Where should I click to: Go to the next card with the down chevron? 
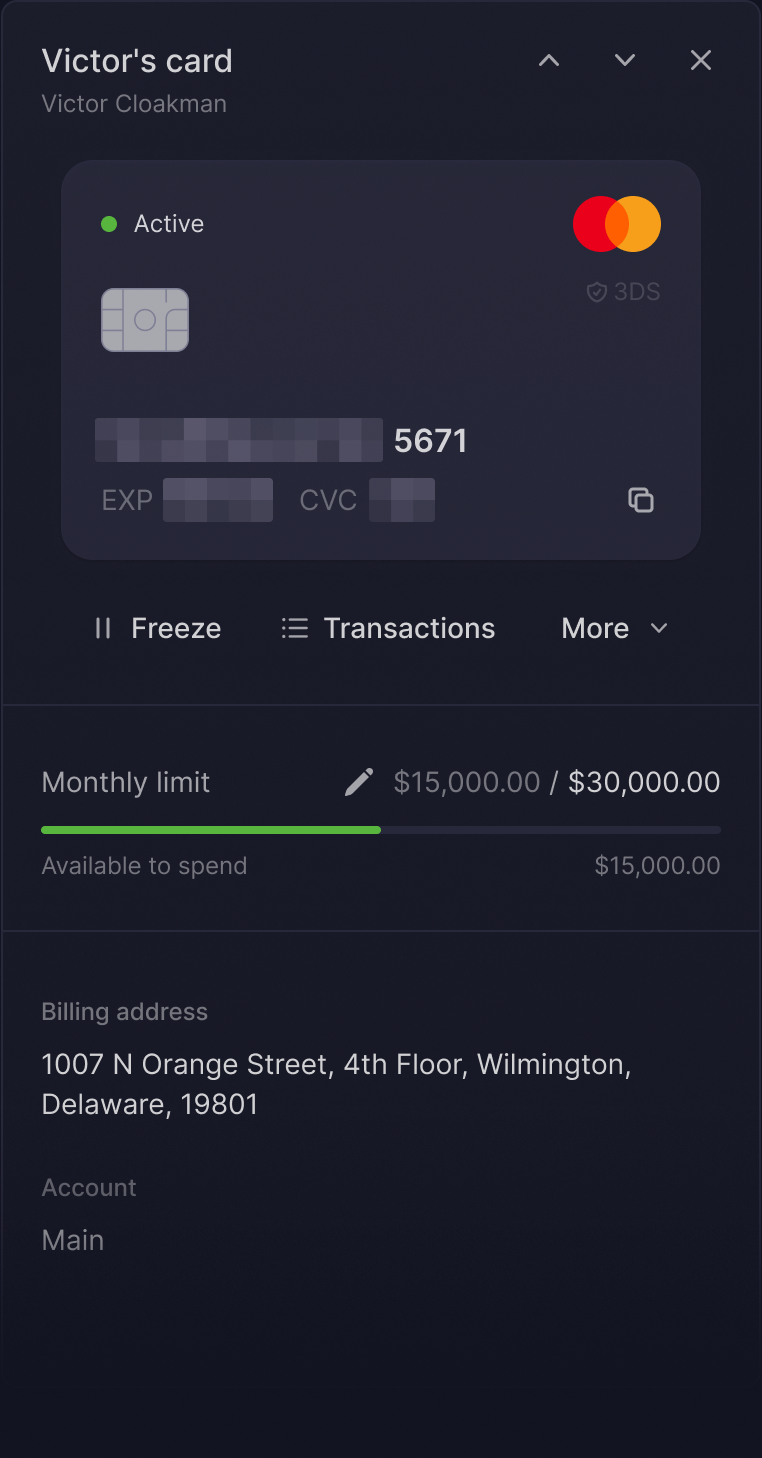625,61
